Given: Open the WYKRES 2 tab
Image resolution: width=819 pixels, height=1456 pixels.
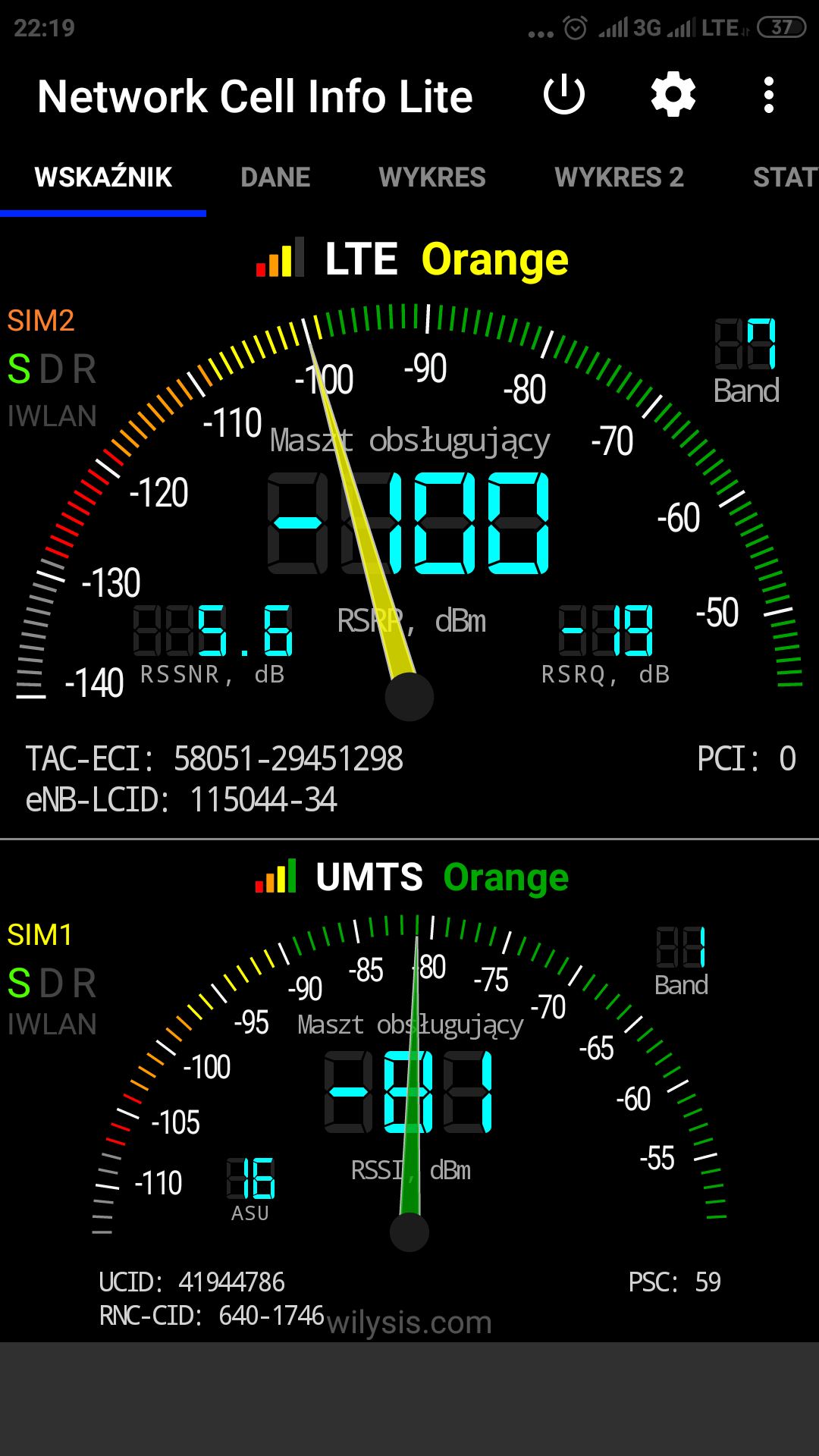Looking at the screenshot, I should point(619,177).
